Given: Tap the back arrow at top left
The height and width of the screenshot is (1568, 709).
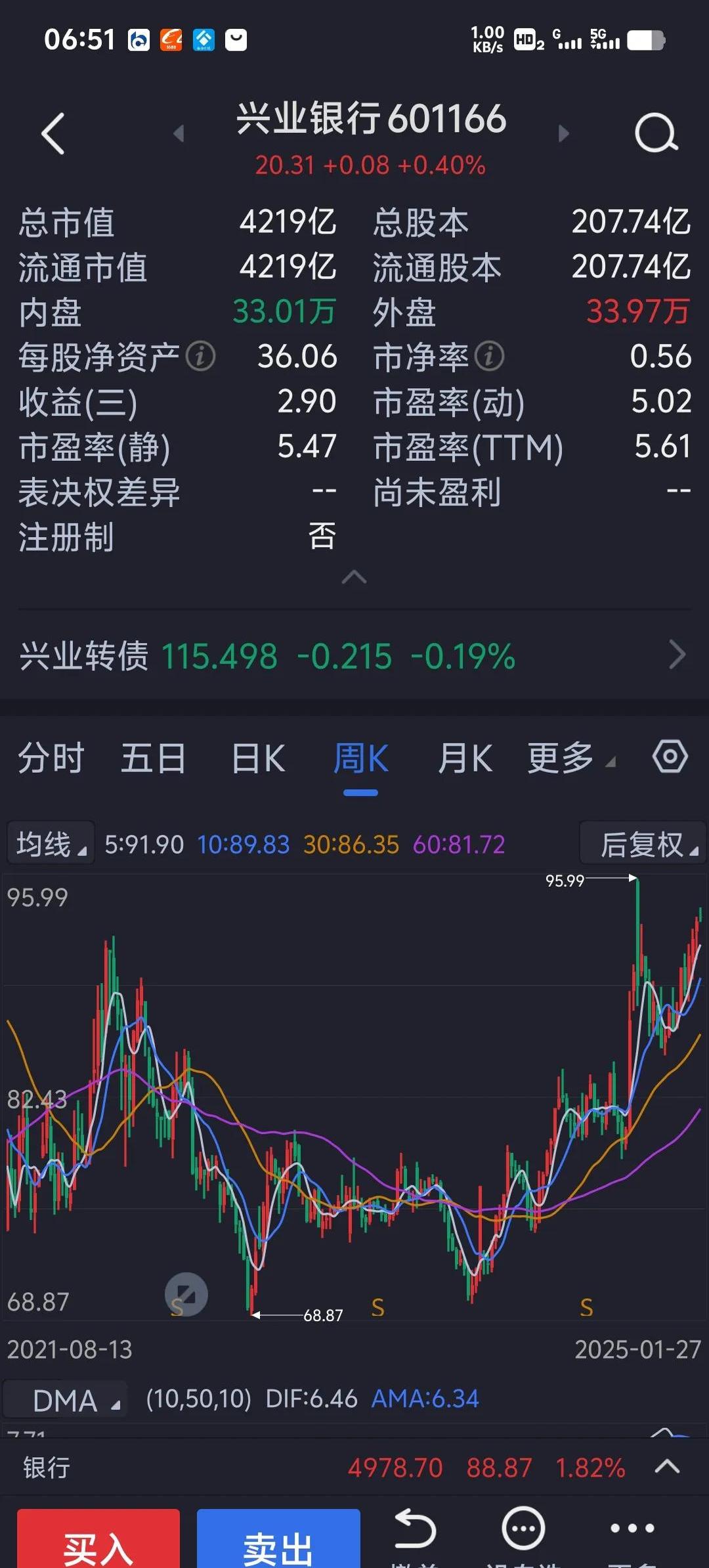Looking at the screenshot, I should (x=53, y=133).
